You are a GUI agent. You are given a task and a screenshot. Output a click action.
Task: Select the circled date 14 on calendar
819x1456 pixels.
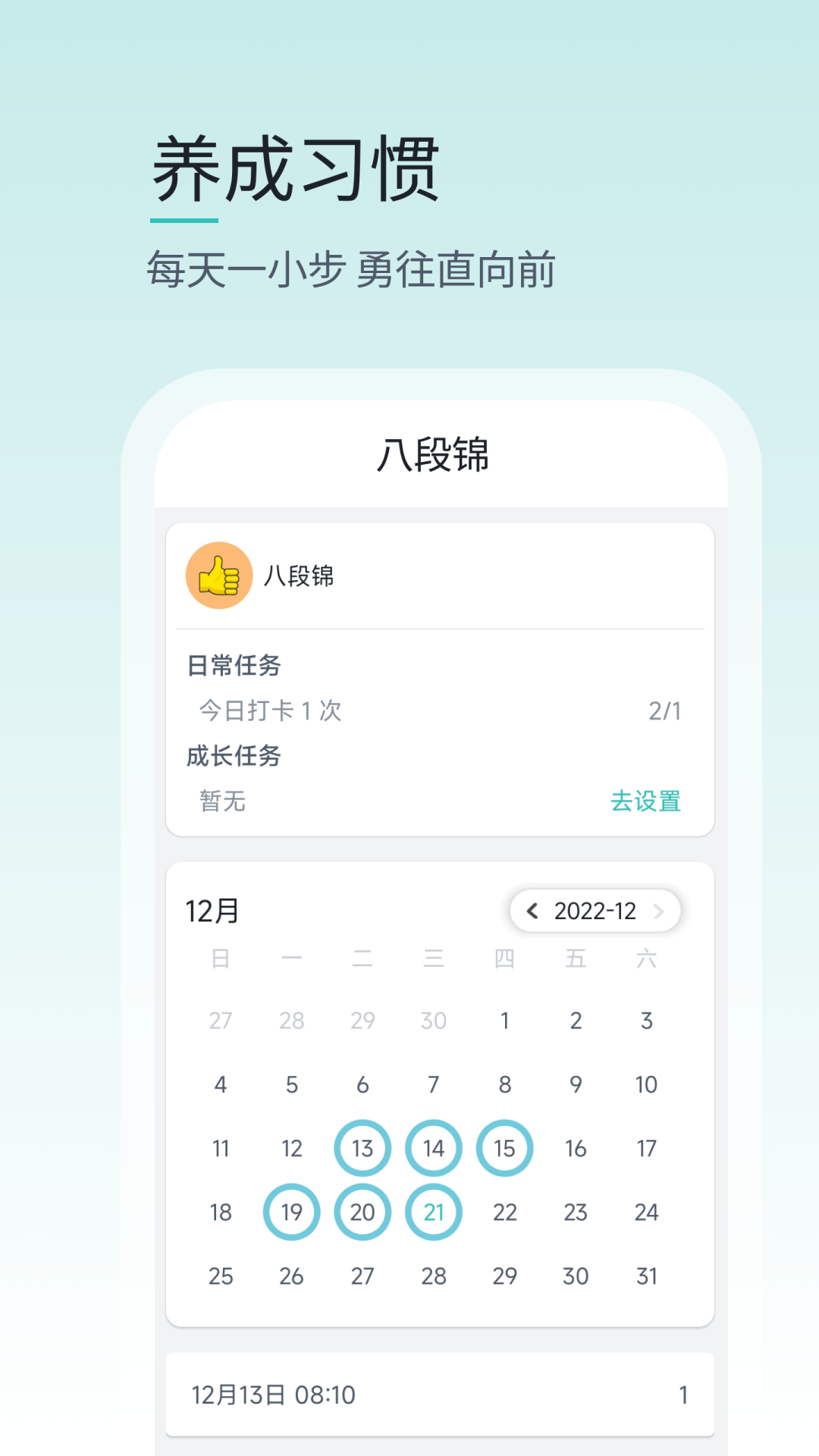tap(434, 1148)
